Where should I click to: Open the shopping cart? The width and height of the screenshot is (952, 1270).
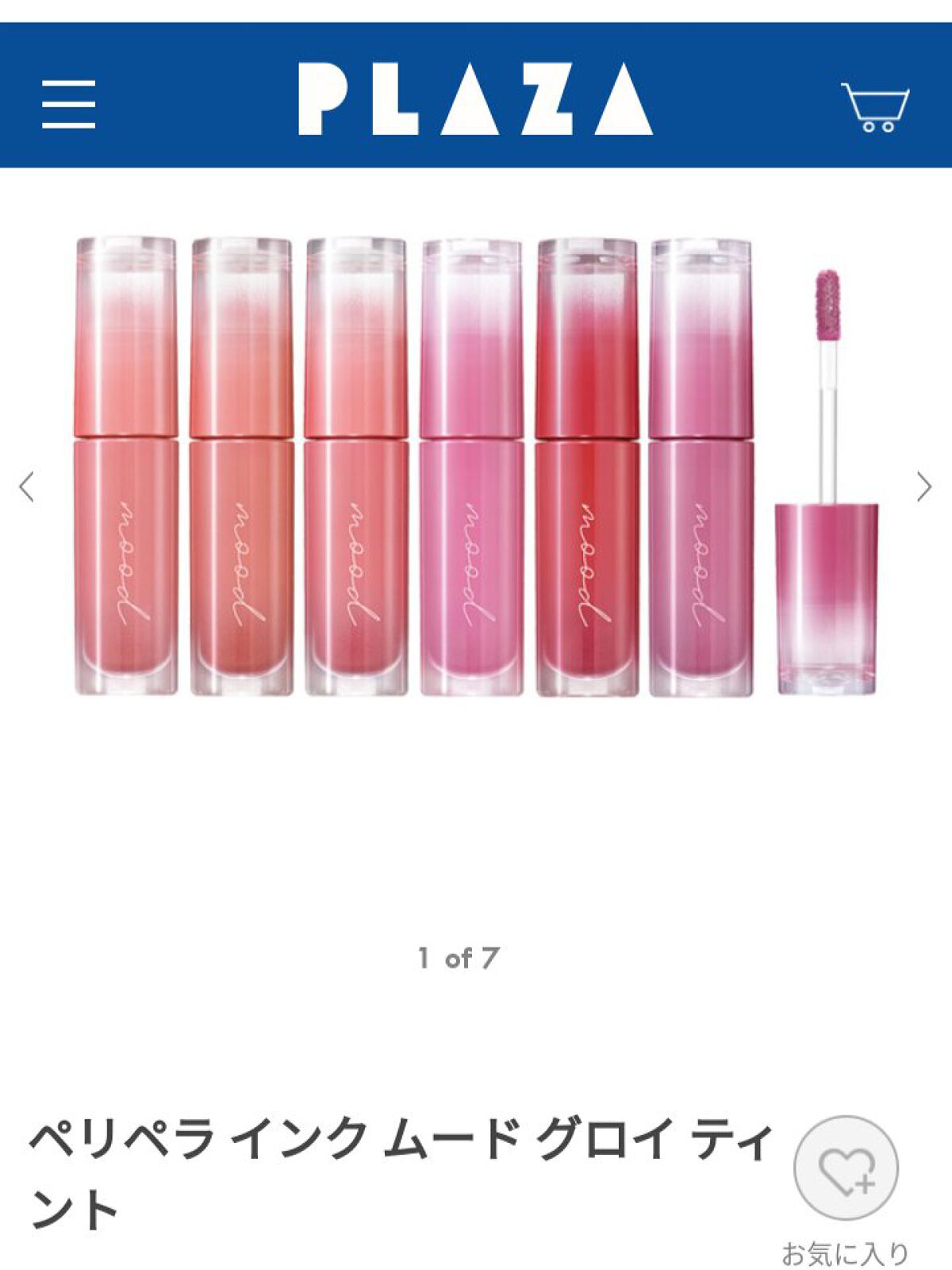[875, 107]
